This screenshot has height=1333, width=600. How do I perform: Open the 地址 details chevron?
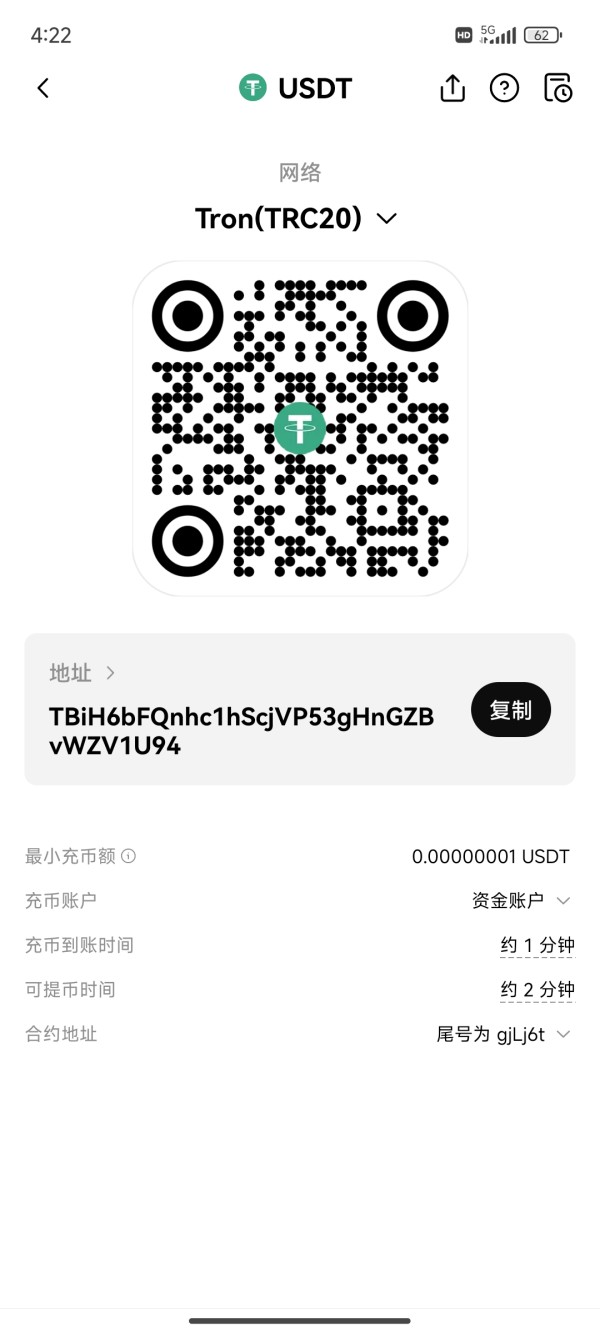tap(111, 673)
